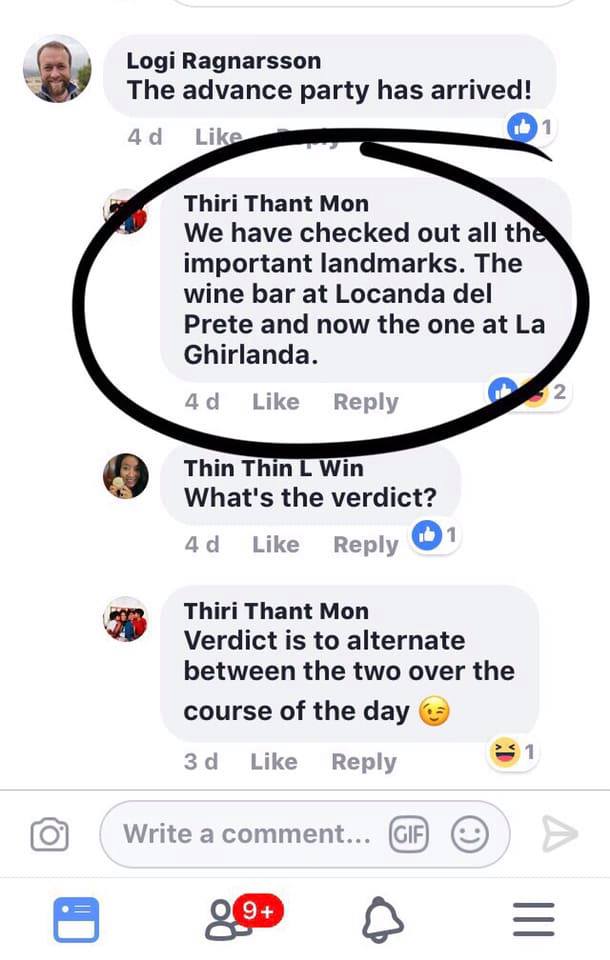Open the emoji sticker picker
610x960 pixels.
point(470,834)
